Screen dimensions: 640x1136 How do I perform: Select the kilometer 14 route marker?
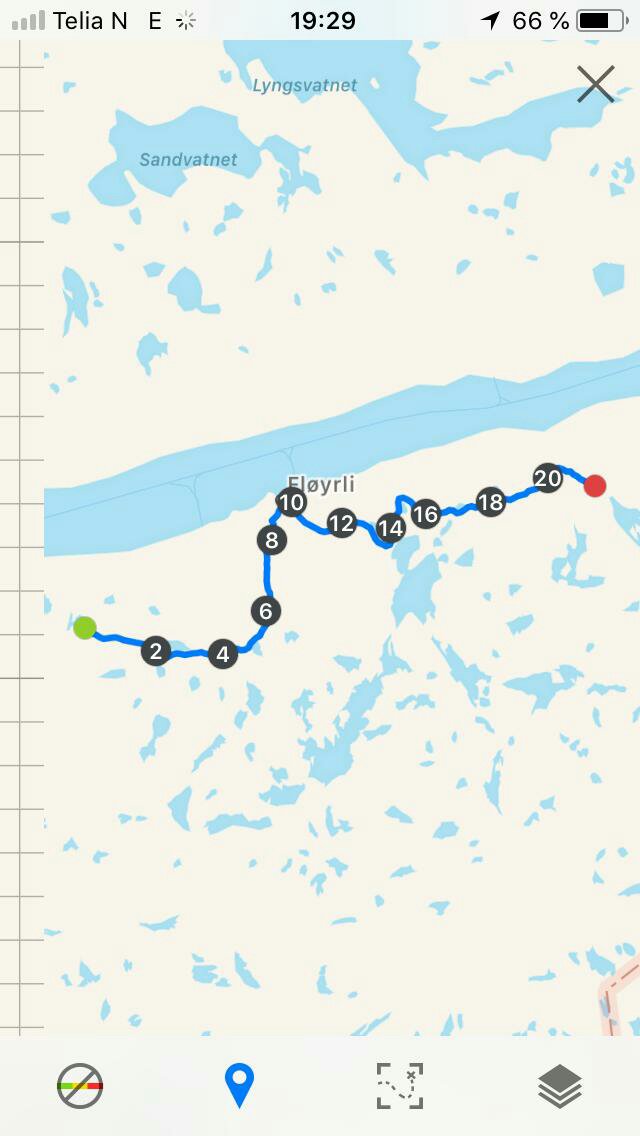pyautogui.click(x=390, y=528)
